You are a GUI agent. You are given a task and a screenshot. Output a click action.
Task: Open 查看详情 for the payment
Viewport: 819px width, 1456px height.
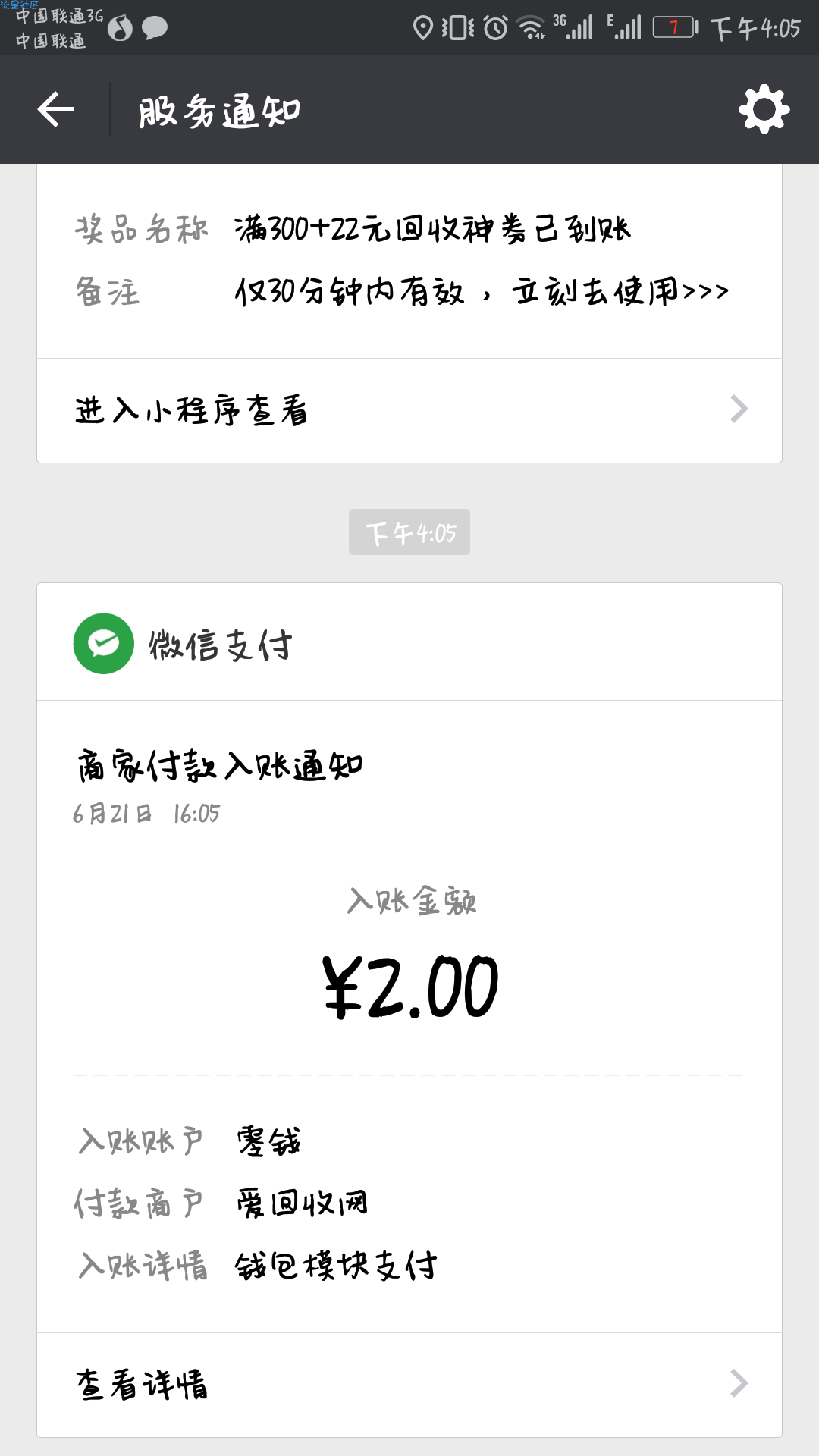409,1384
